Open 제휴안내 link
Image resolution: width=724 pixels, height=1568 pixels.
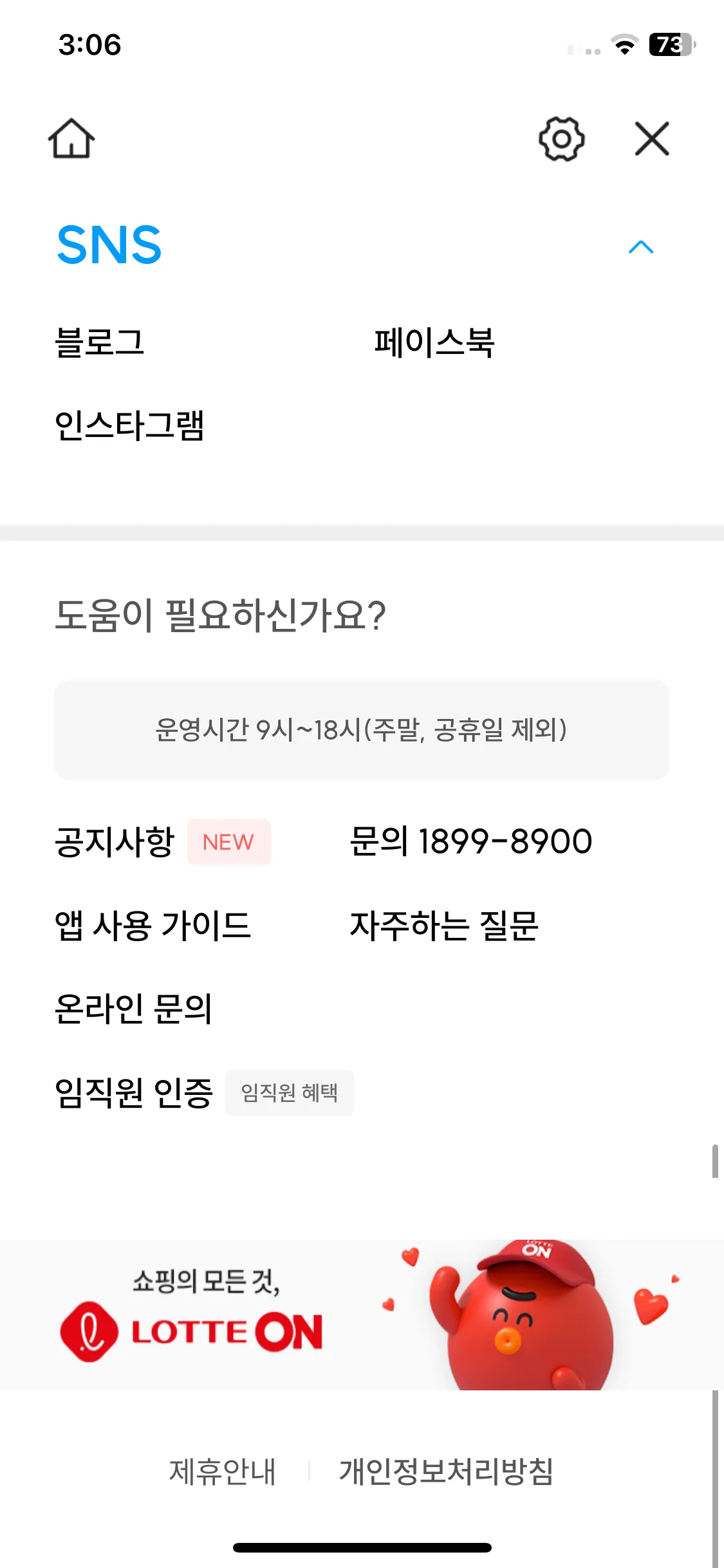point(222,1471)
